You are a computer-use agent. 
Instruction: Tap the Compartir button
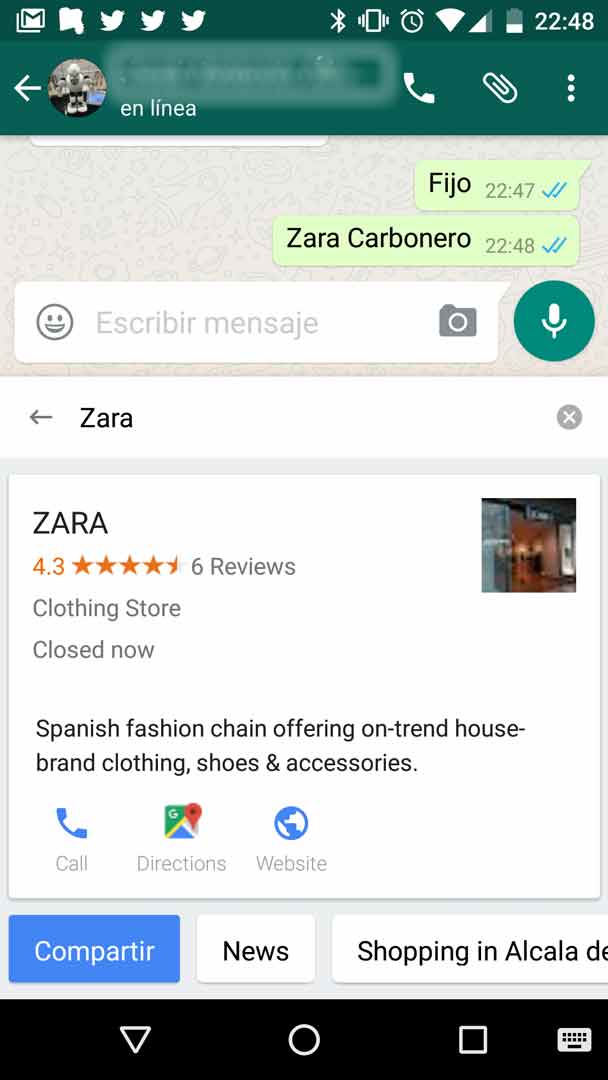94,951
